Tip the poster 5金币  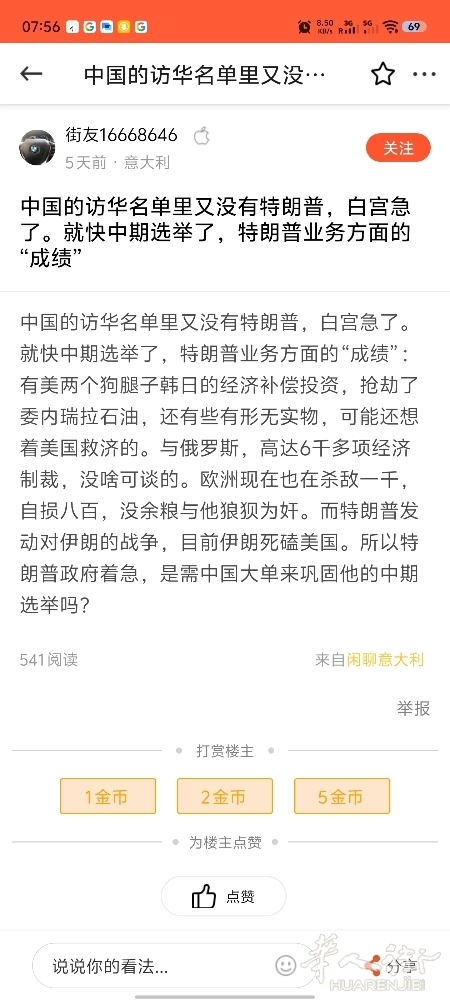(342, 796)
